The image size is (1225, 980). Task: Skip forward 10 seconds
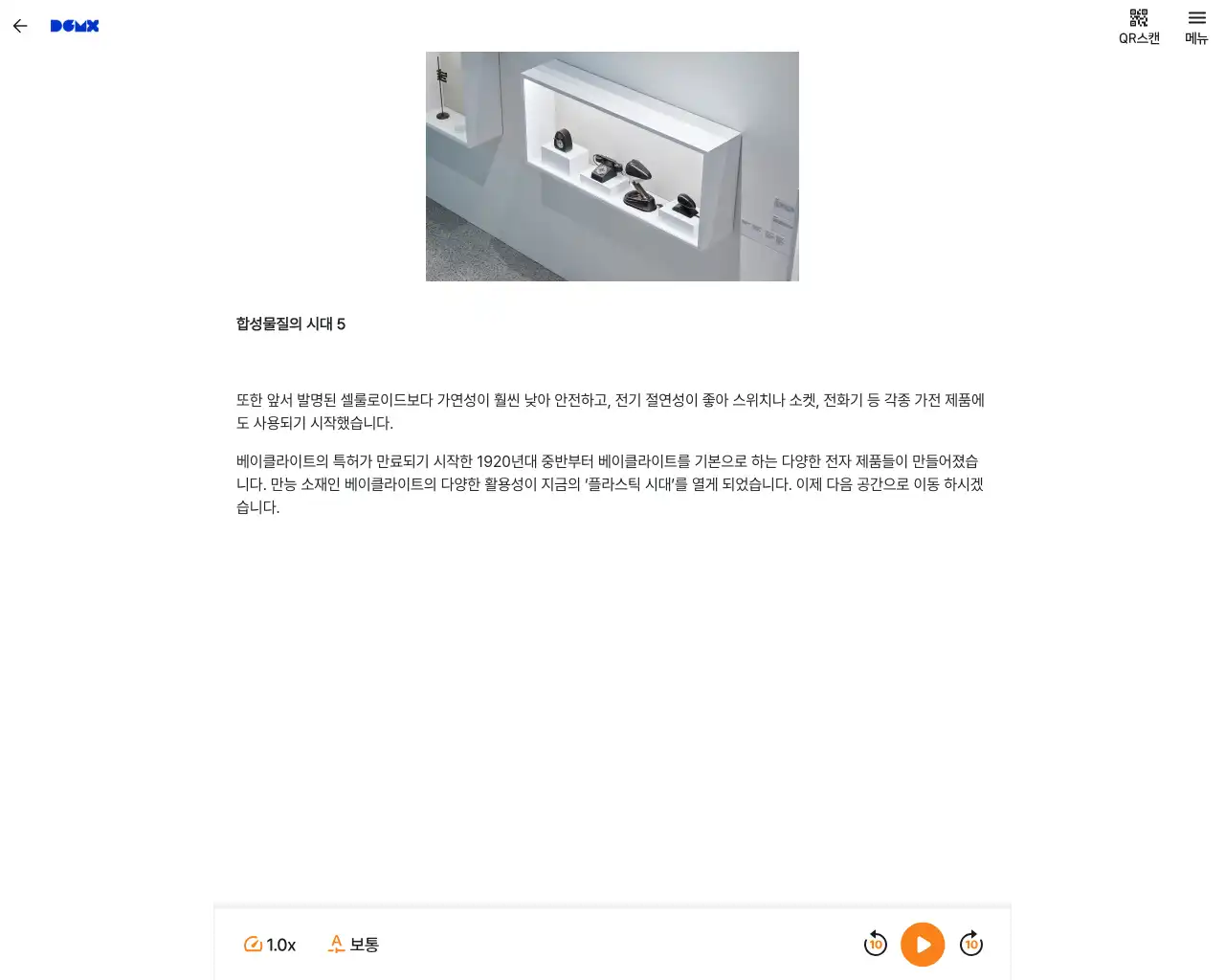[971, 944]
